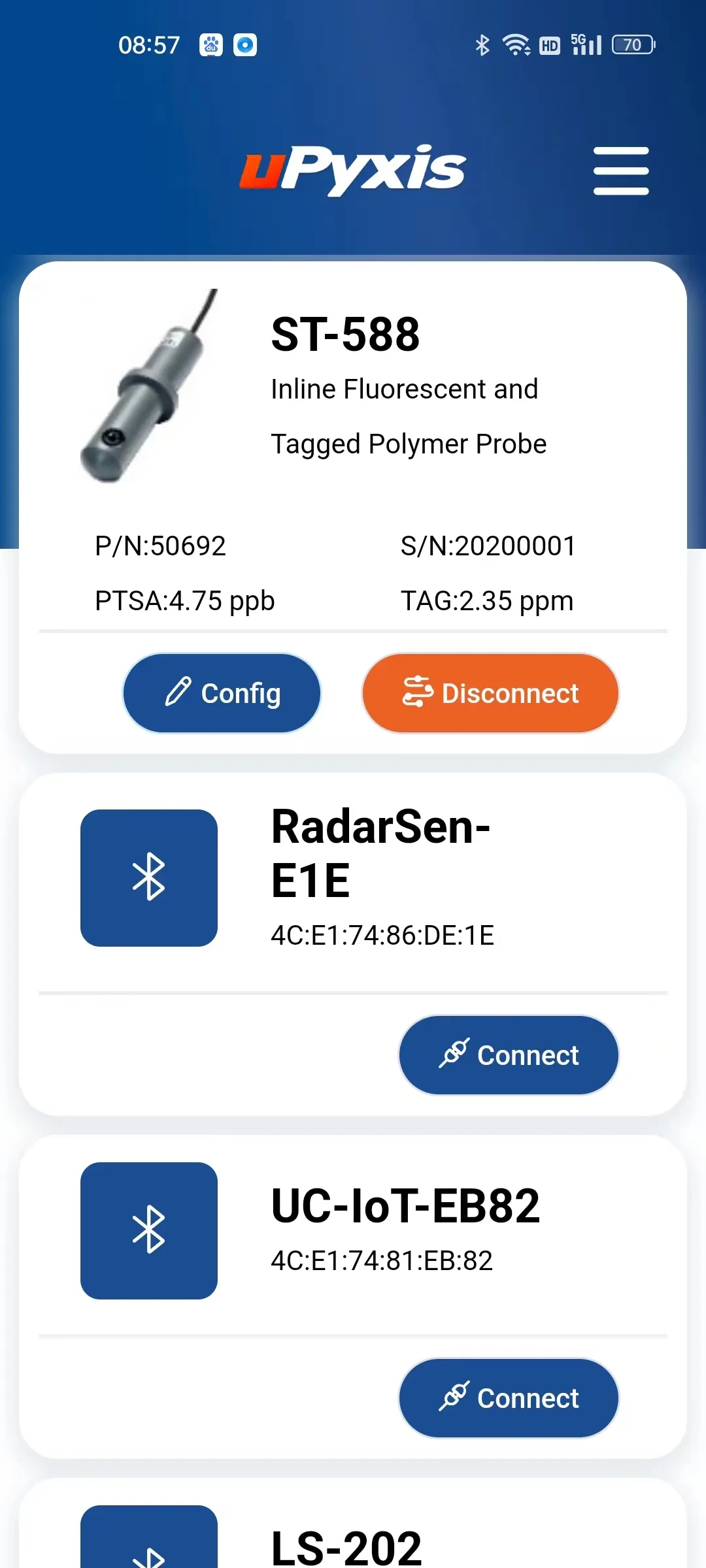
Task: Connect to RadarSen-E1E device
Action: (x=509, y=1055)
